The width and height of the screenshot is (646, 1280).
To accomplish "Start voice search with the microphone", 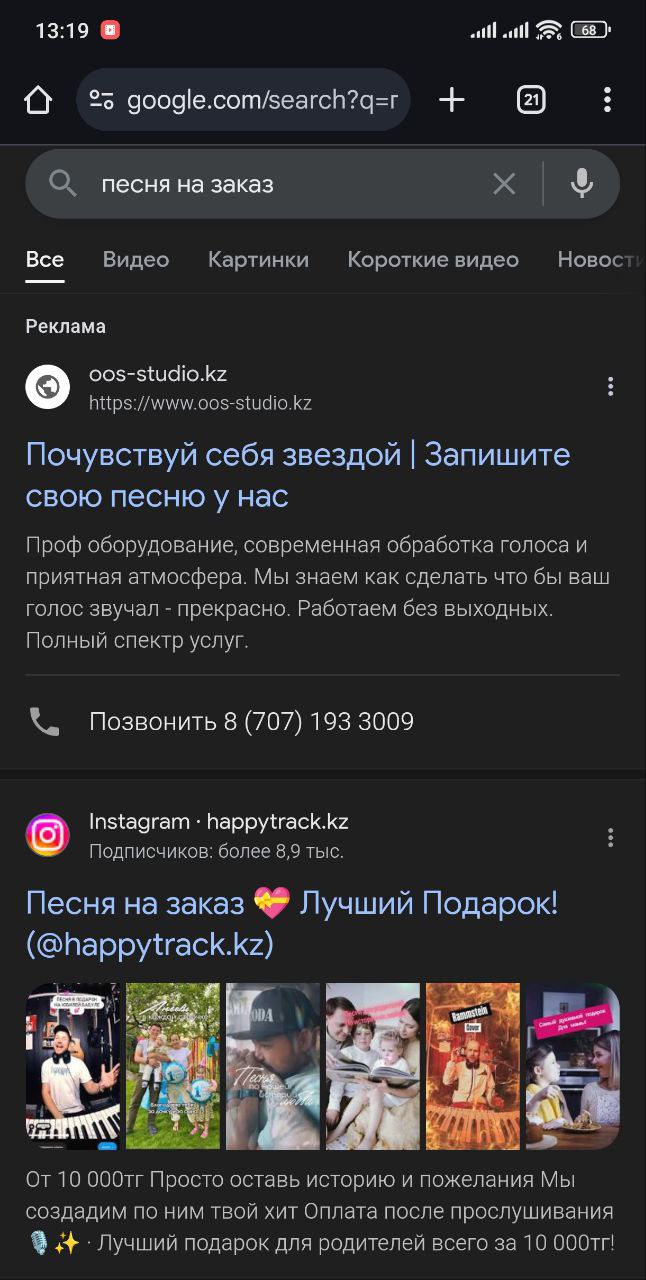I will point(582,184).
